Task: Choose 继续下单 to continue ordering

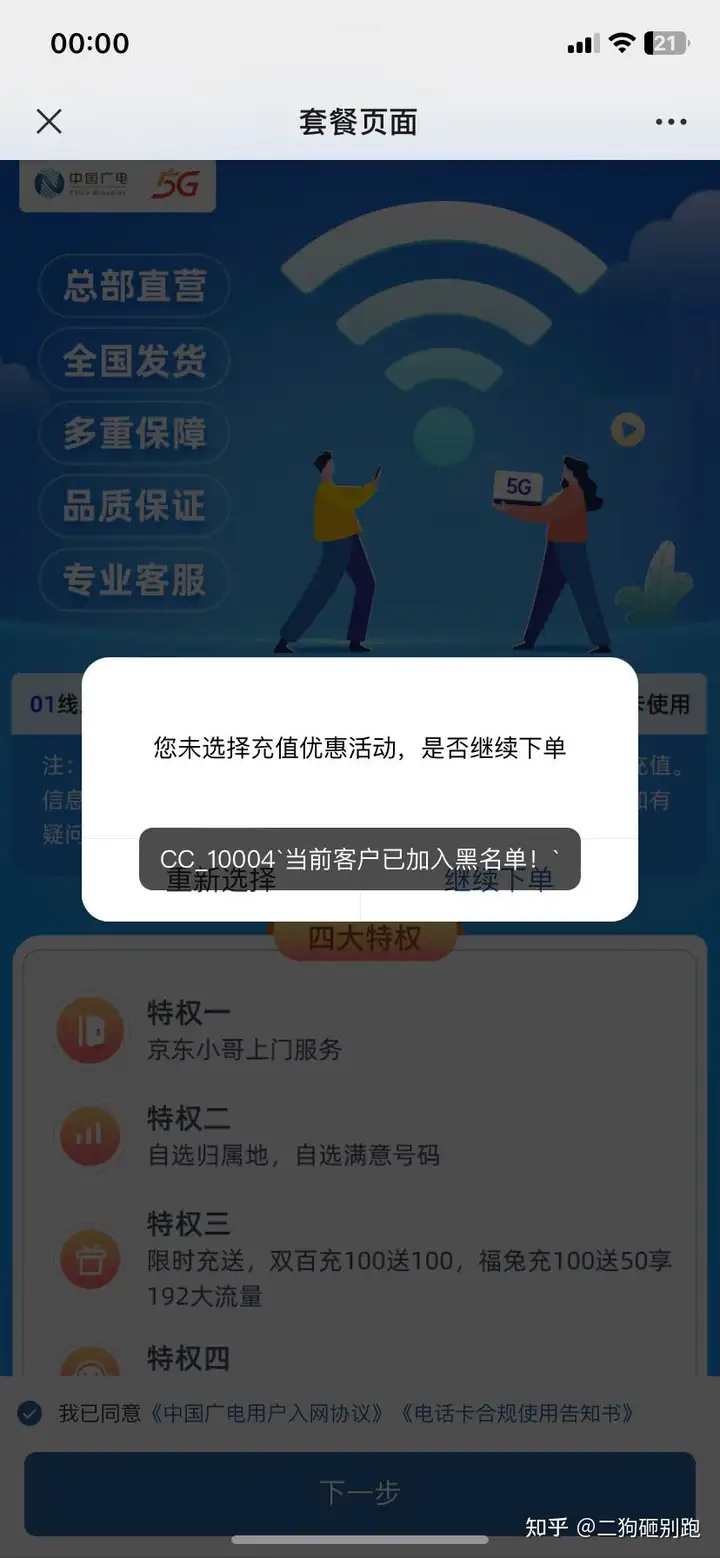Action: pyautogui.click(x=498, y=881)
